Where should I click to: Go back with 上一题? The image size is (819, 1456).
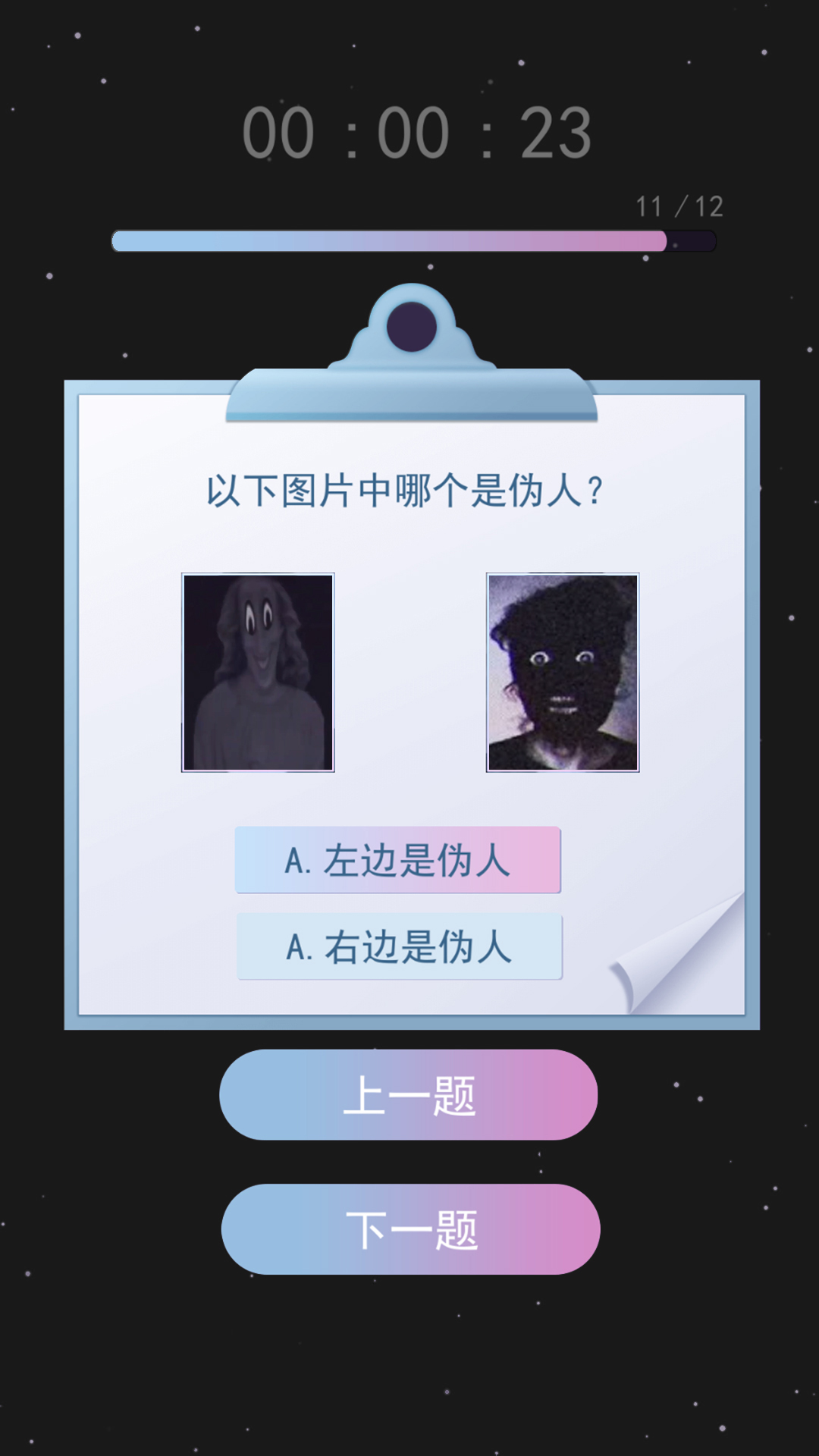408,1094
